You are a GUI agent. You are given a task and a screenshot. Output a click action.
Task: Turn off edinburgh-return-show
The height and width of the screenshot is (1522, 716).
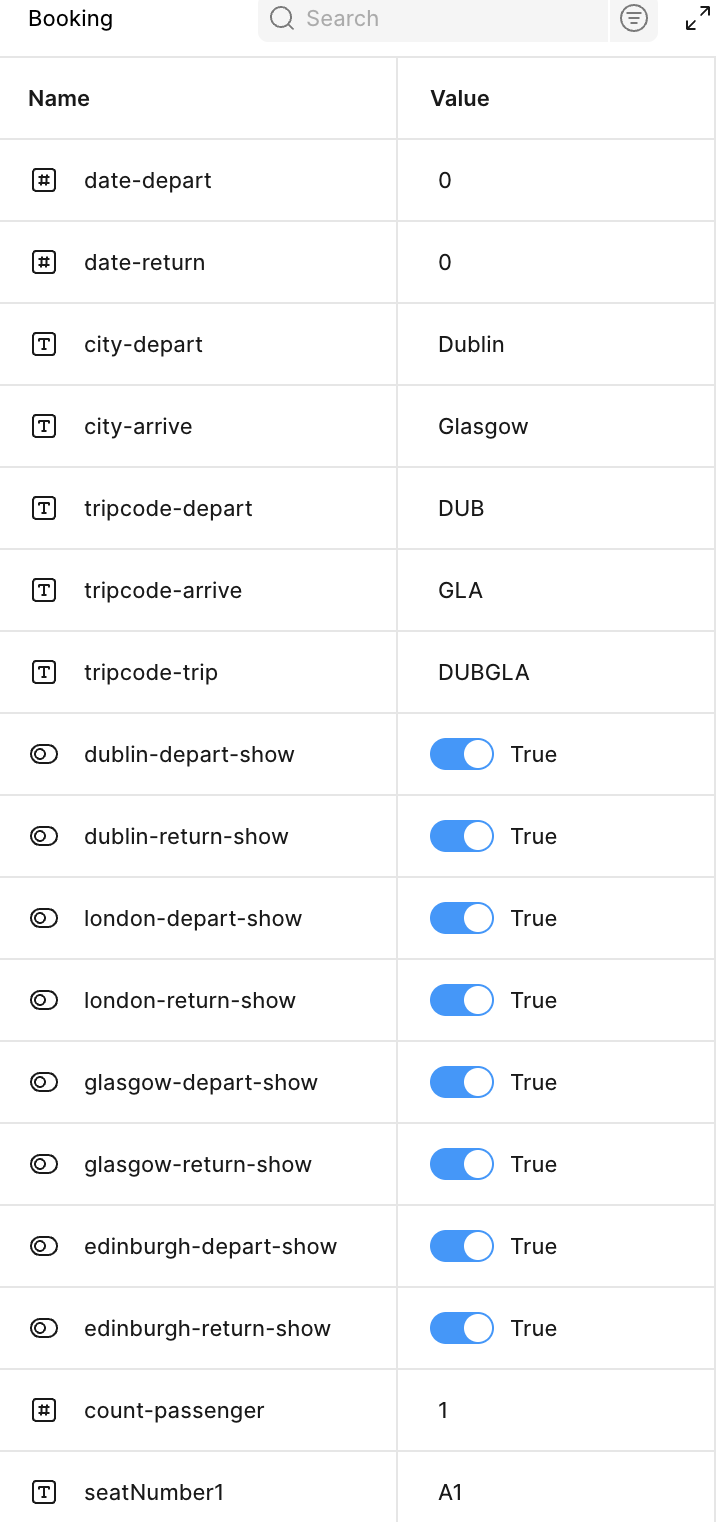[x=462, y=1328]
